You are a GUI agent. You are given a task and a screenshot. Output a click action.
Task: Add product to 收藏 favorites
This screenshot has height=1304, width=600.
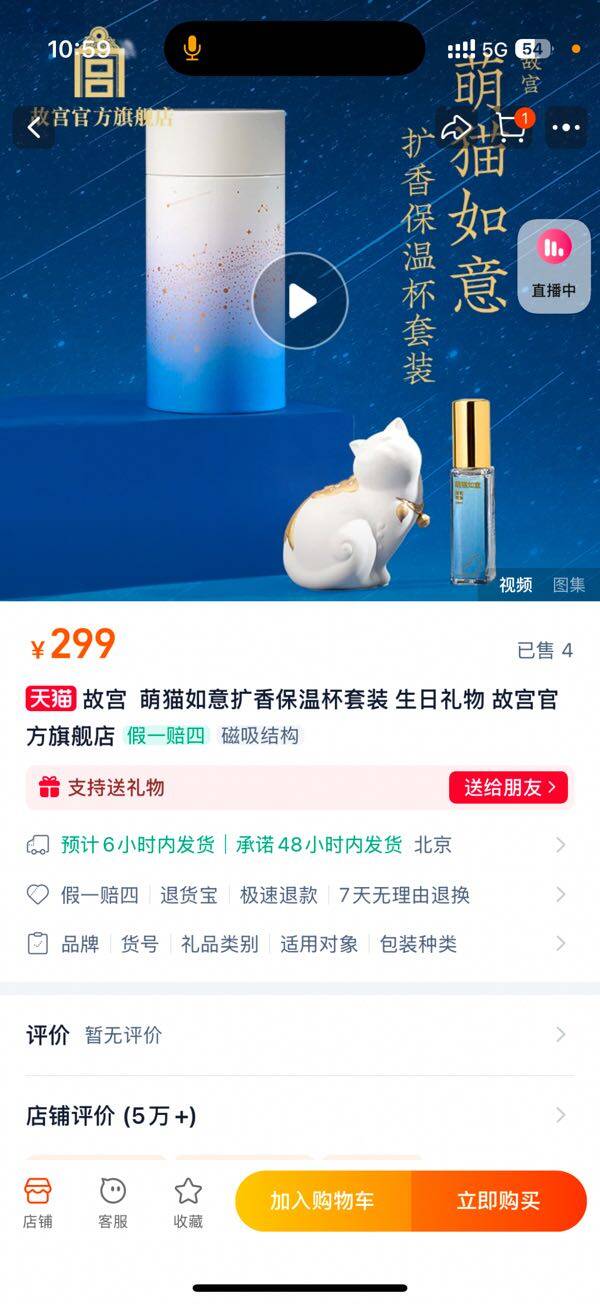point(188,1201)
